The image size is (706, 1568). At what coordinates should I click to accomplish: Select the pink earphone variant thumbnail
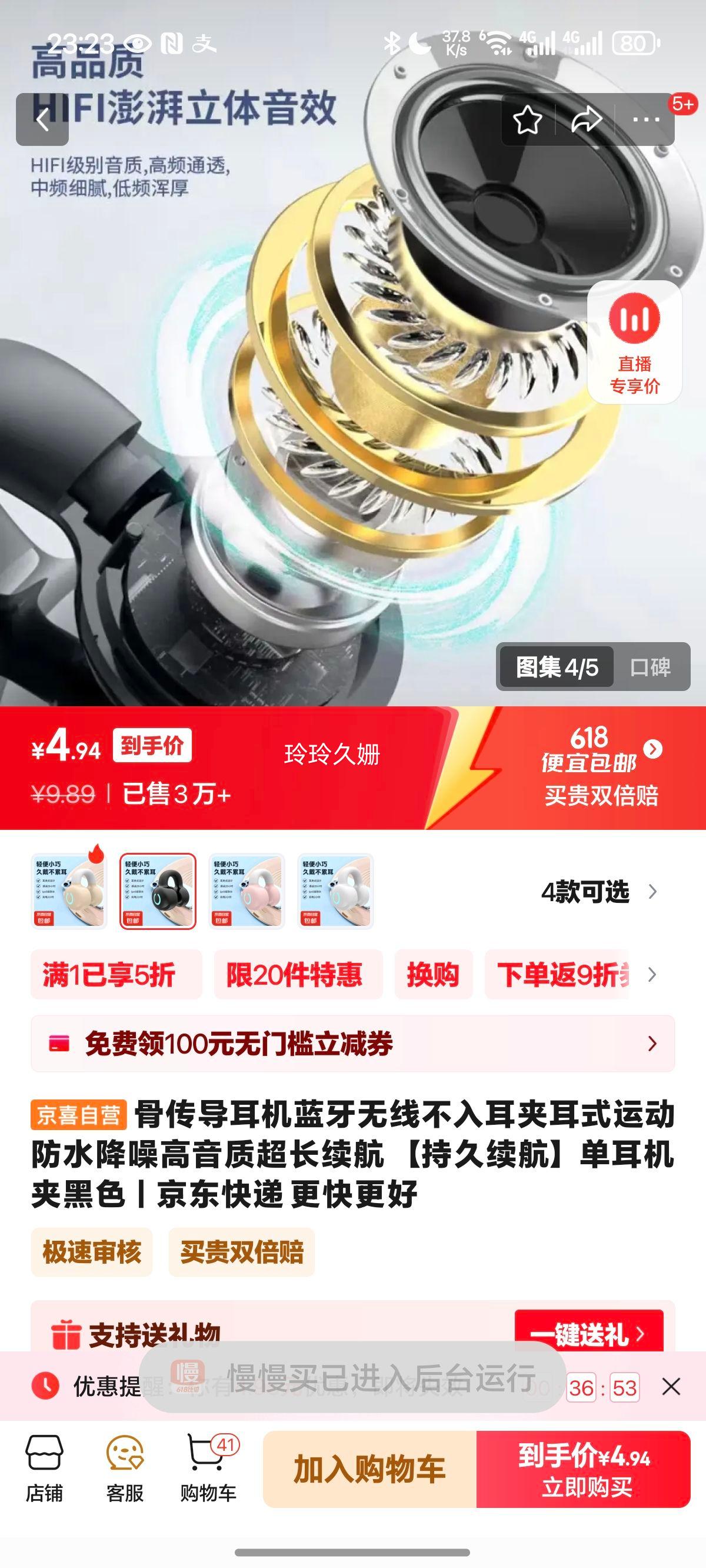[247, 891]
